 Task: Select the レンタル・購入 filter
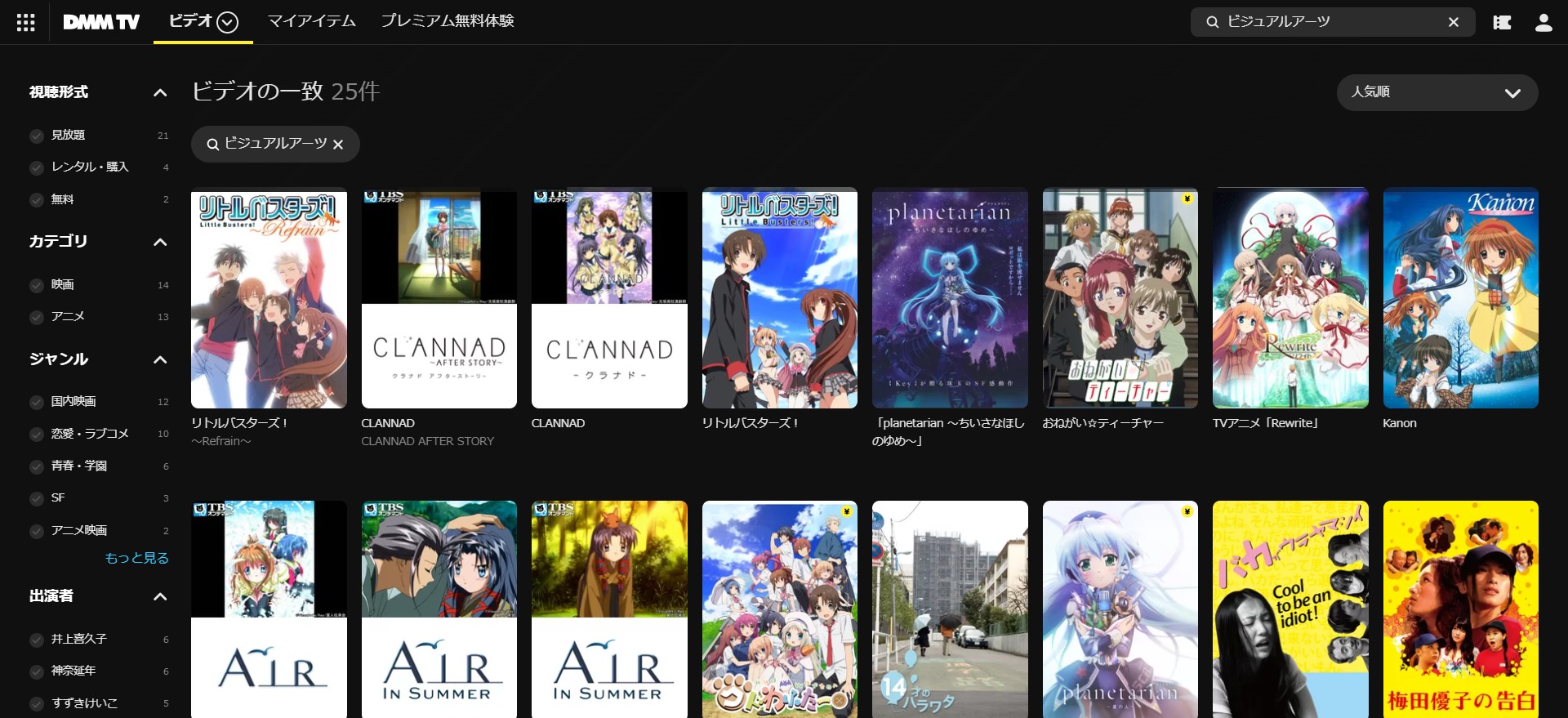[x=37, y=167]
